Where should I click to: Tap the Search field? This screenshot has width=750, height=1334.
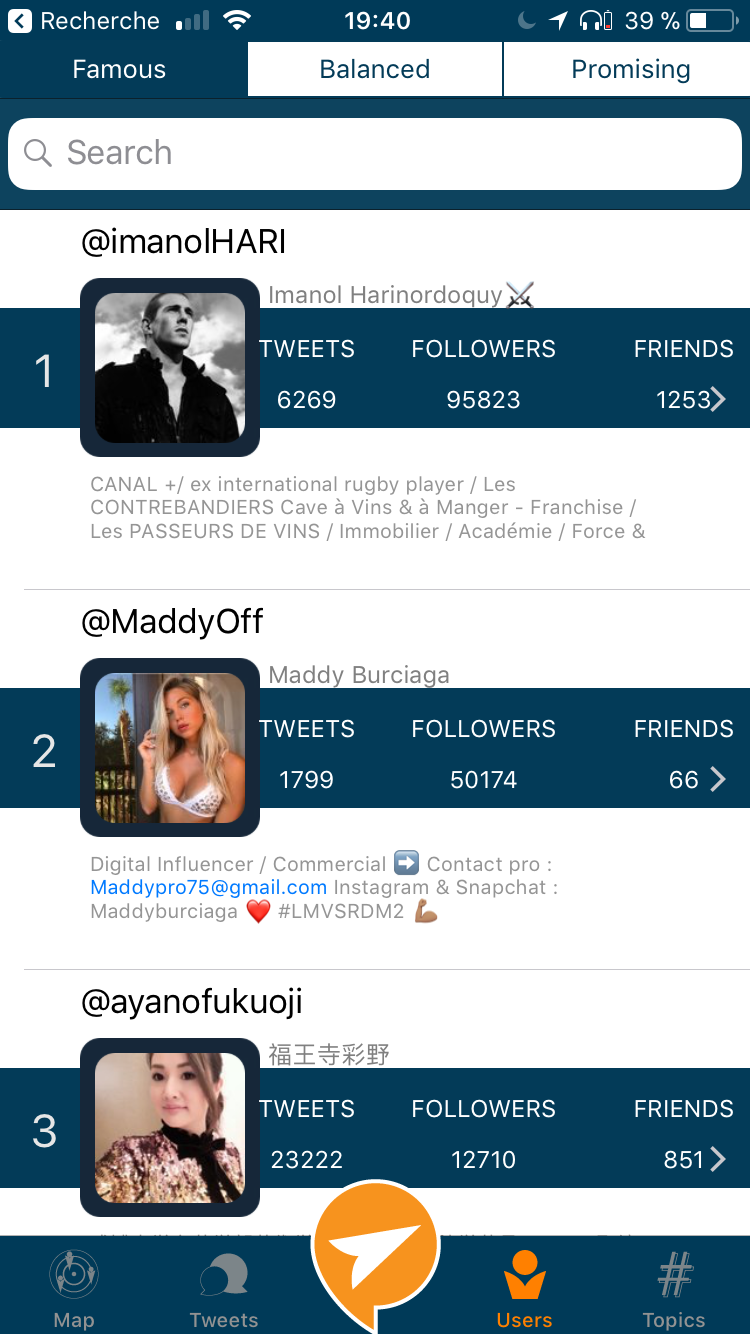click(375, 153)
